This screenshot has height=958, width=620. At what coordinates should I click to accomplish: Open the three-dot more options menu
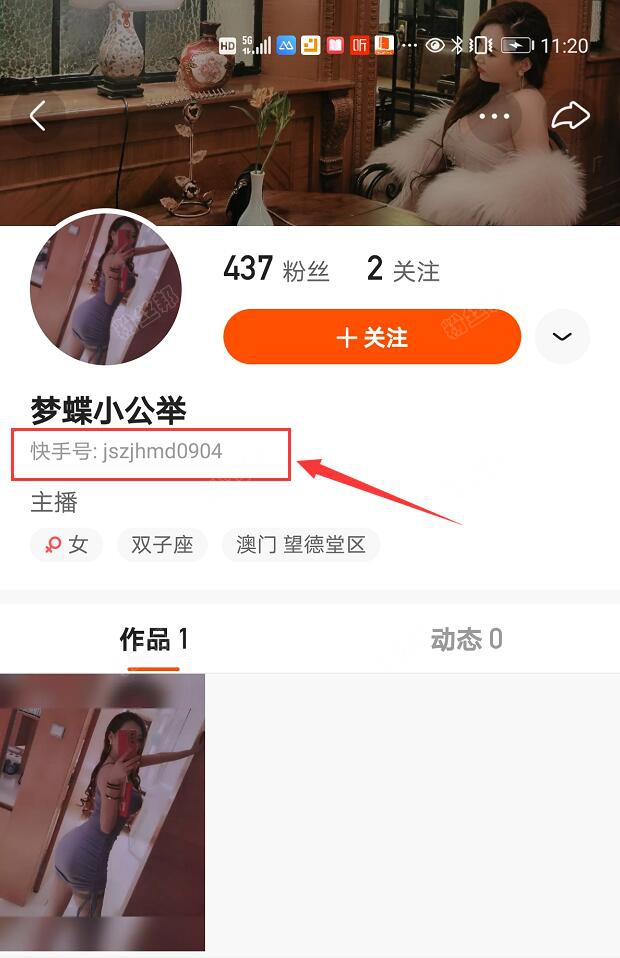click(494, 116)
